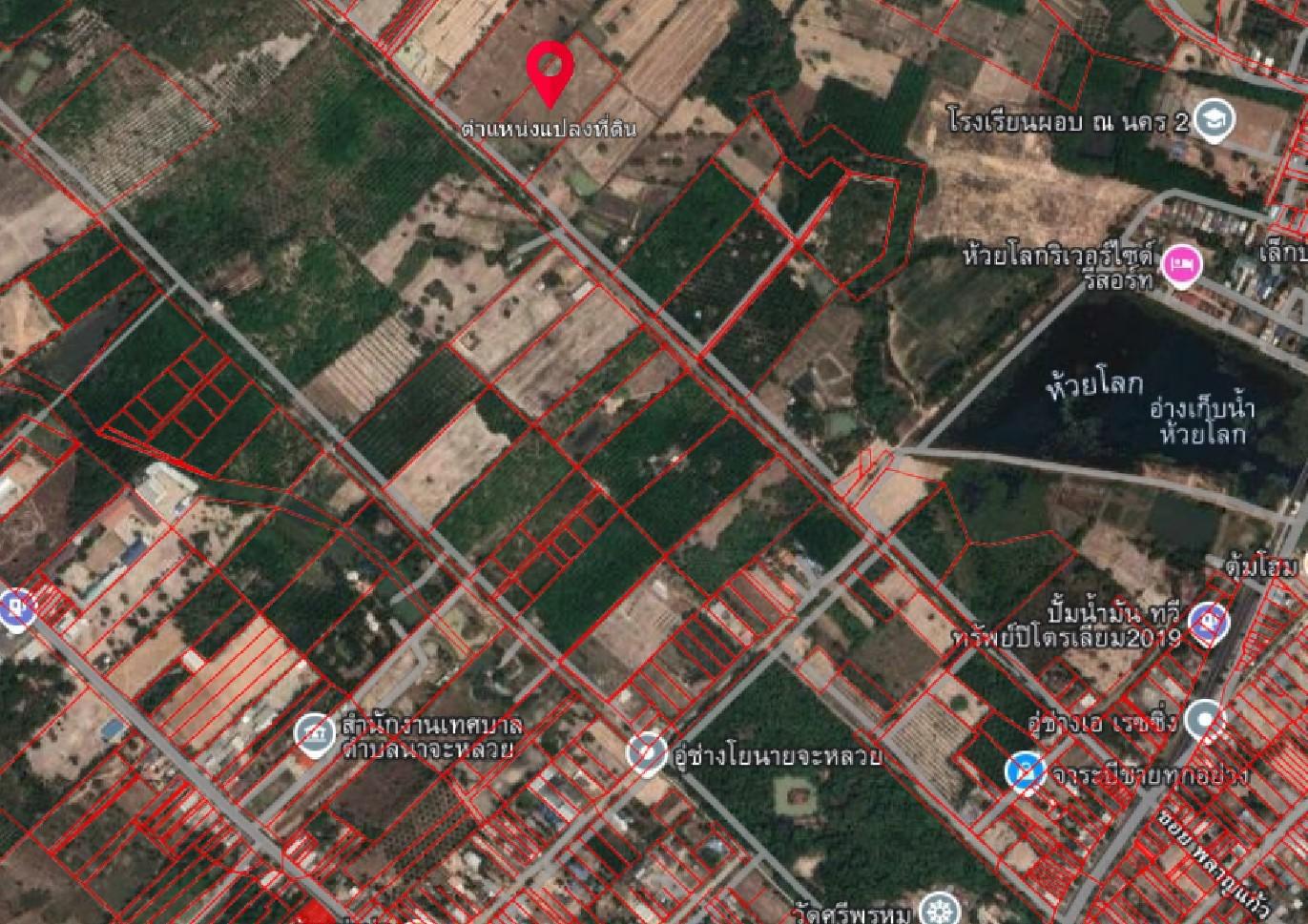Open the วัดศรีพรหม temple marker
The image size is (1308, 924).
[936, 908]
